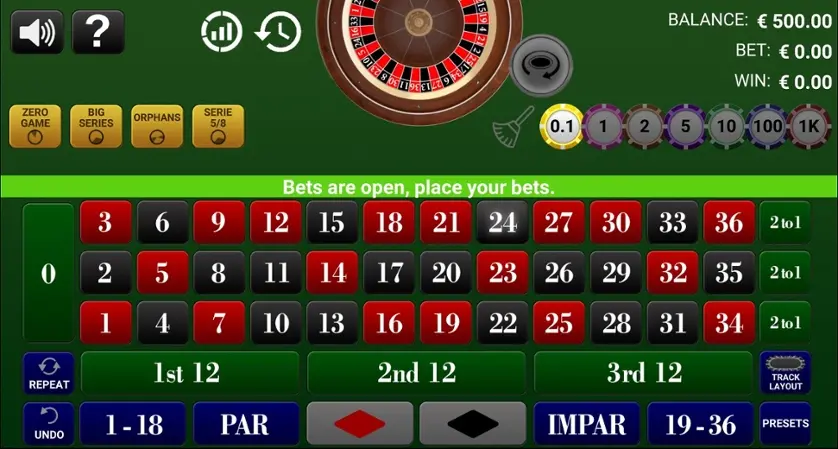The image size is (838, 449).
Task: Bet on 19-36 range
Action: pyautogui.click(x=700, y=424)
